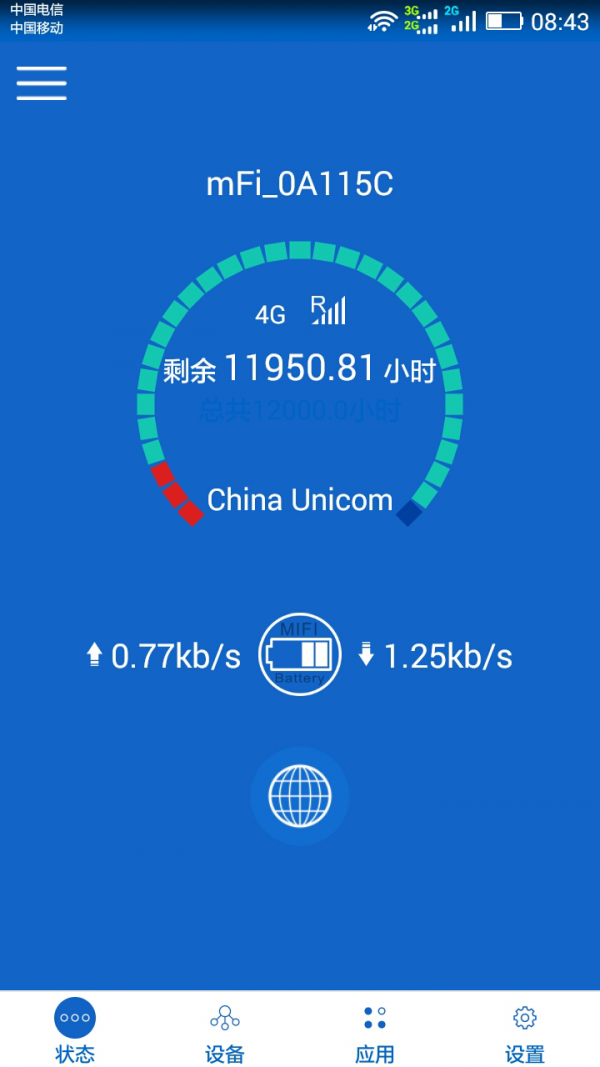This screenshot has height=1067, width=600.
Task: Go to the 设置 tab
Action: tap(525, 1030)
